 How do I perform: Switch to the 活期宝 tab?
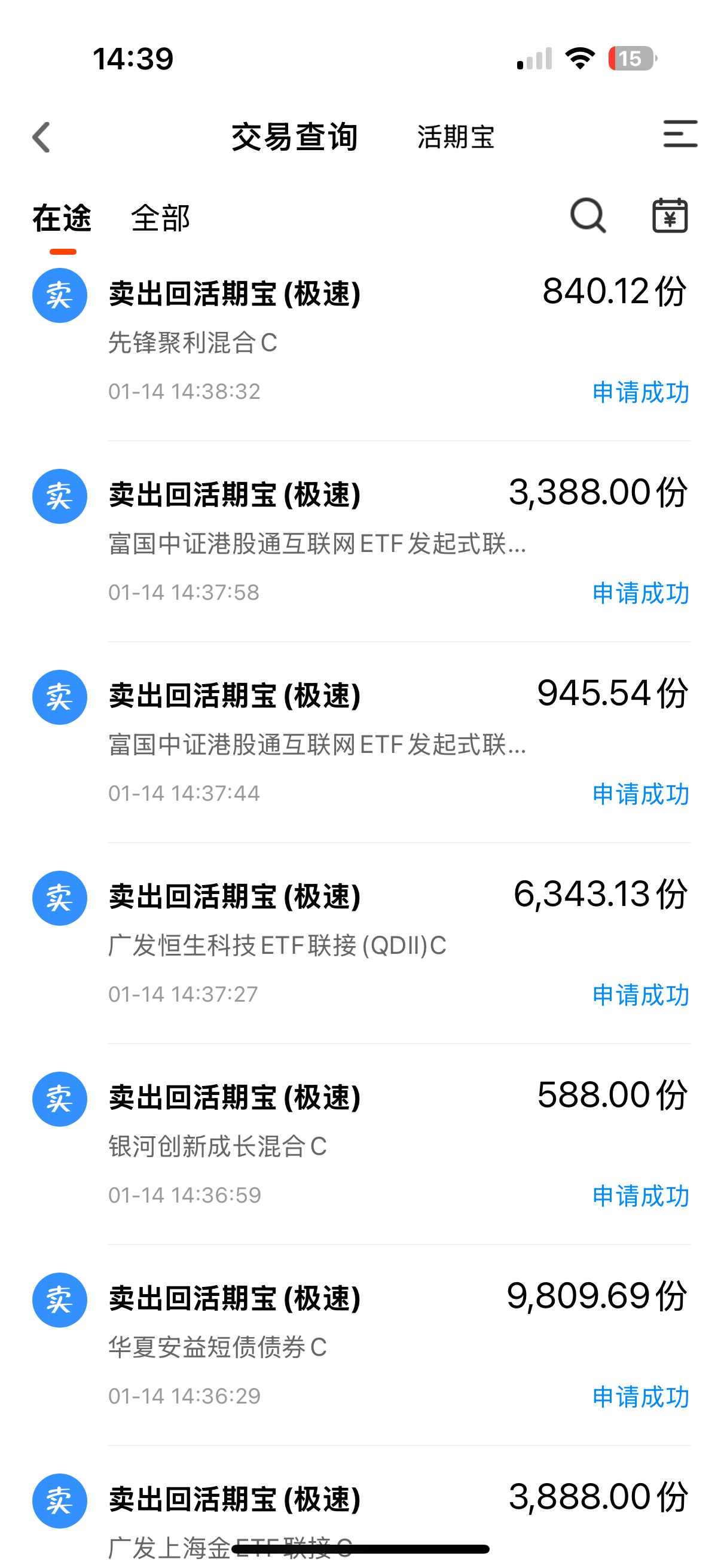click(456, 137)
